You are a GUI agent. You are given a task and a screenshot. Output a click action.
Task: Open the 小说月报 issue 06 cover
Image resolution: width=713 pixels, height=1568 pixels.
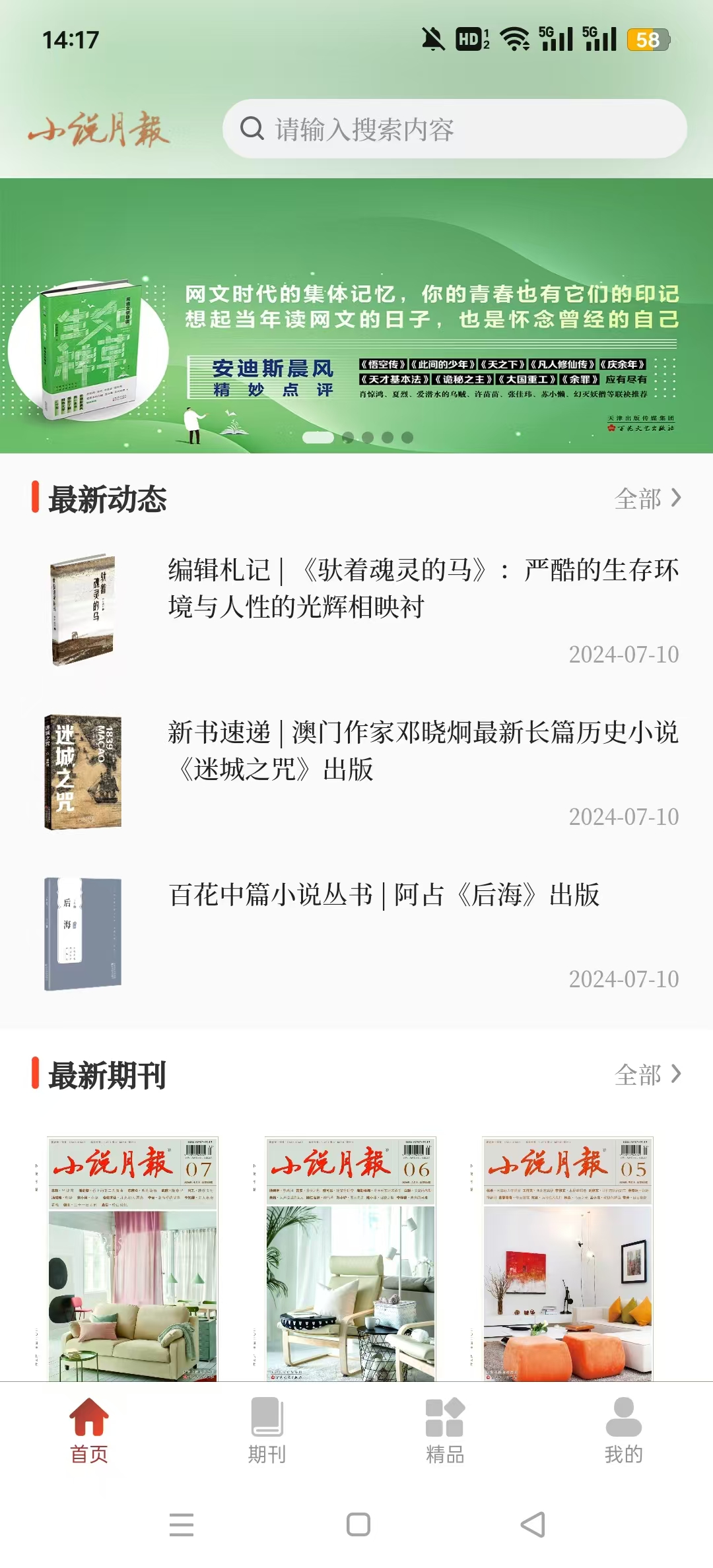[x=350, y=1258]
